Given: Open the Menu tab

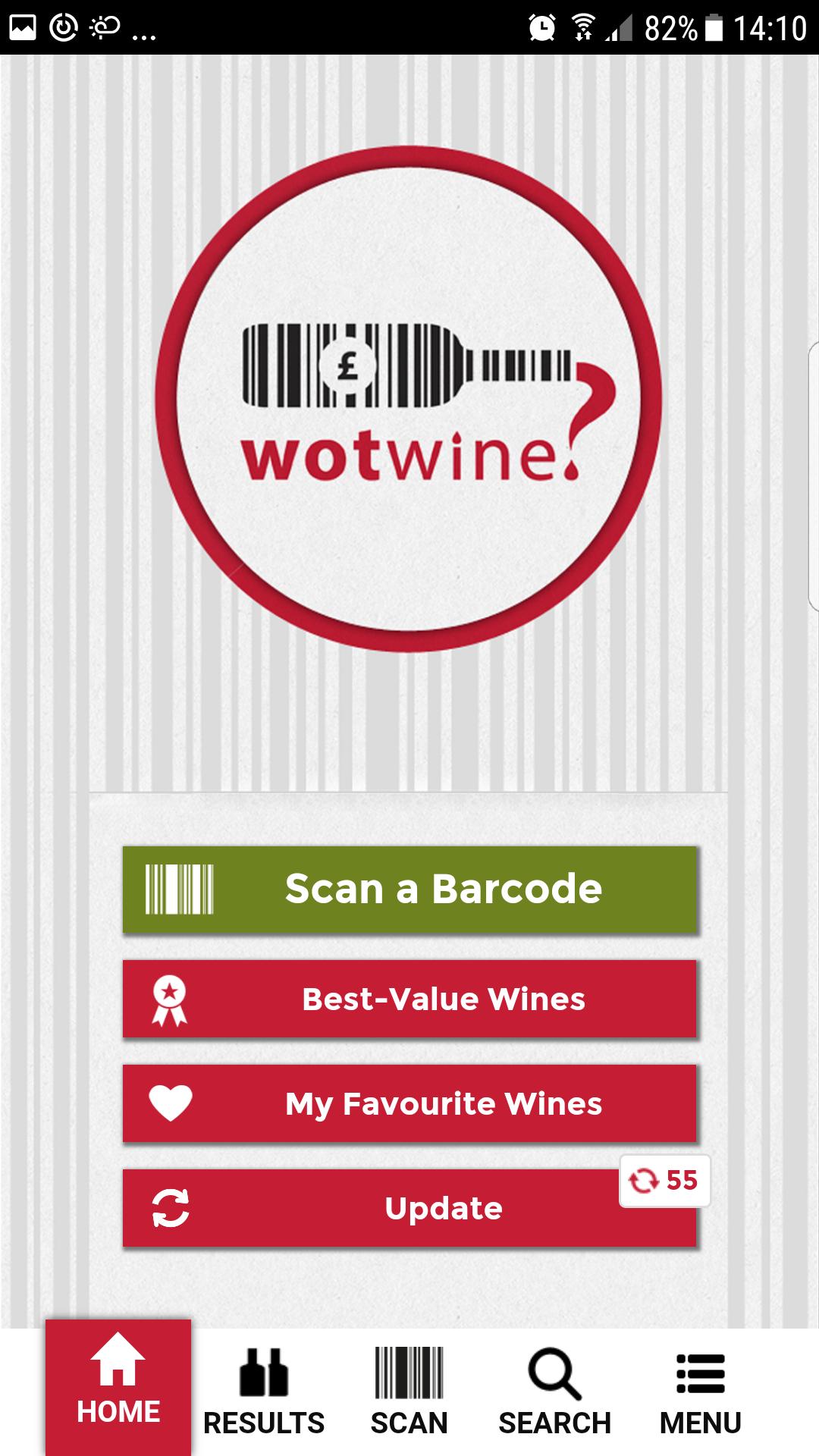Looking at the screenshot, I should click(700, 1392).
